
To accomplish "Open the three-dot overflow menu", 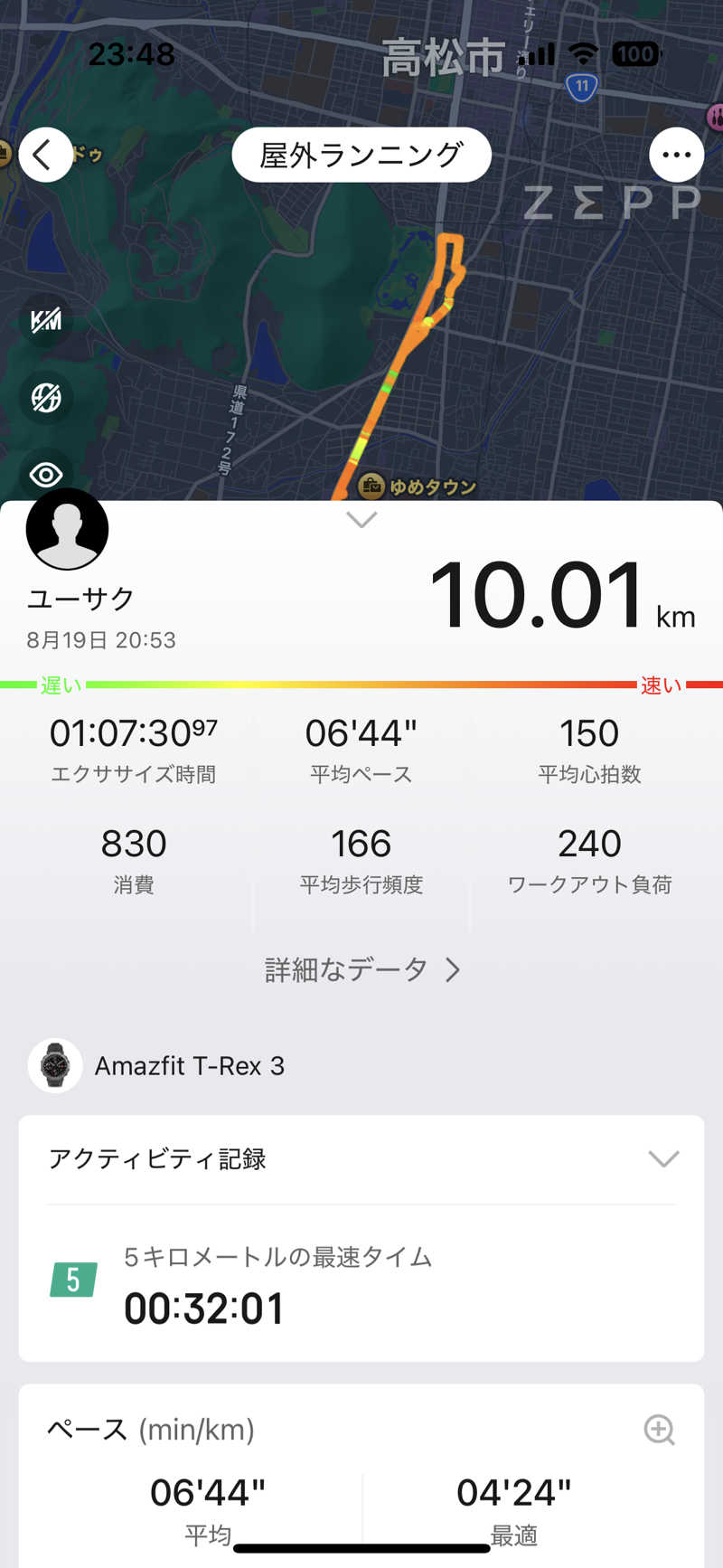I will coord(676,155).
